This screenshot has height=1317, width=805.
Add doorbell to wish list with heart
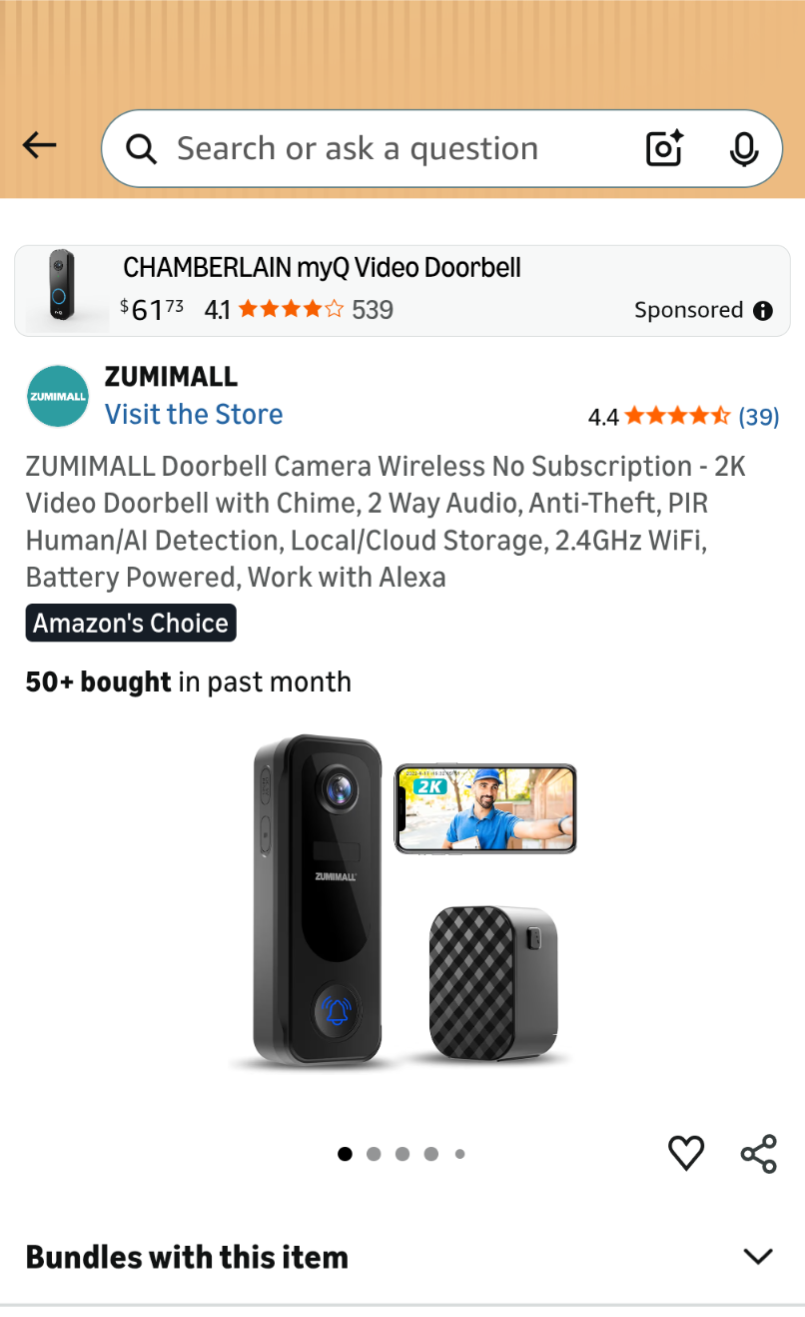(686, 1153)
